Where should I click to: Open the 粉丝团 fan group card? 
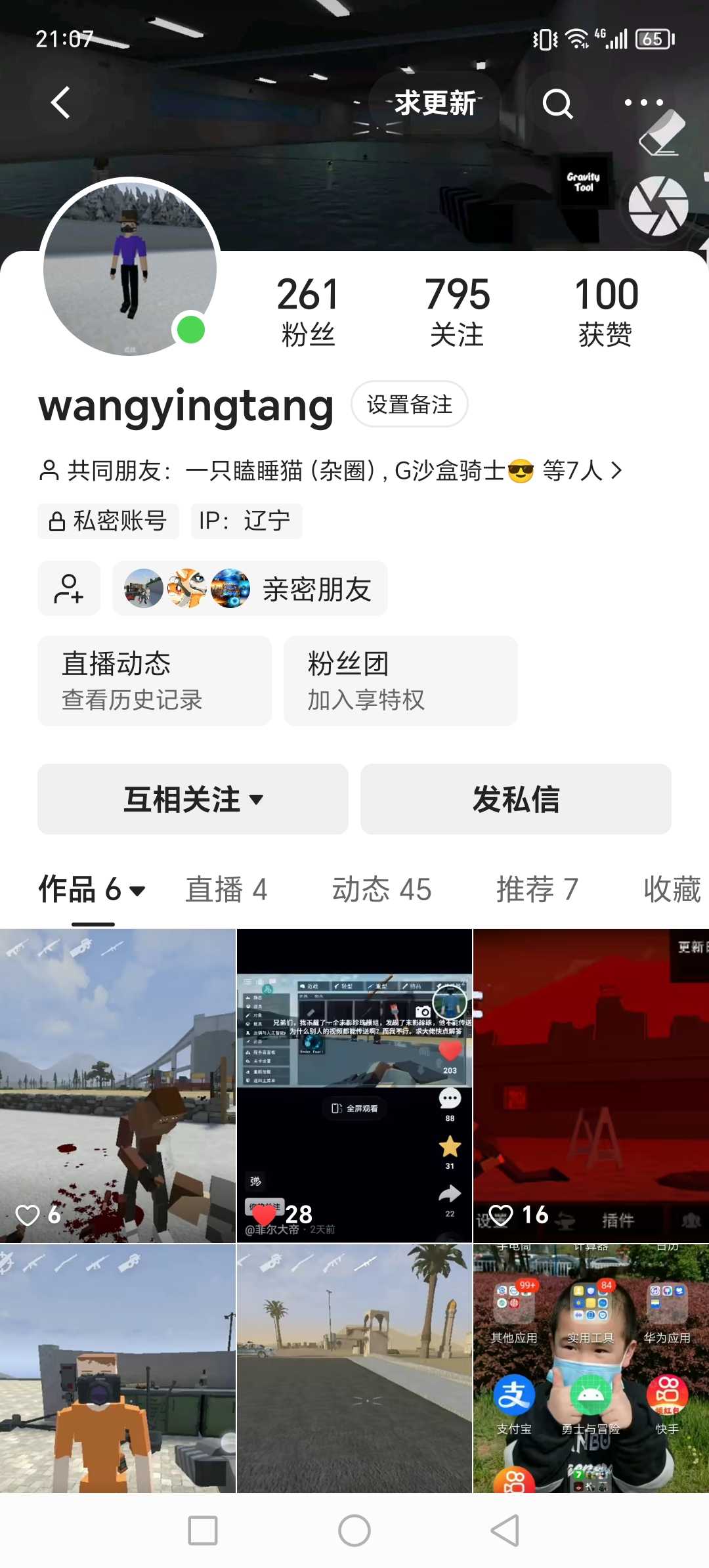tap(400, 680)
